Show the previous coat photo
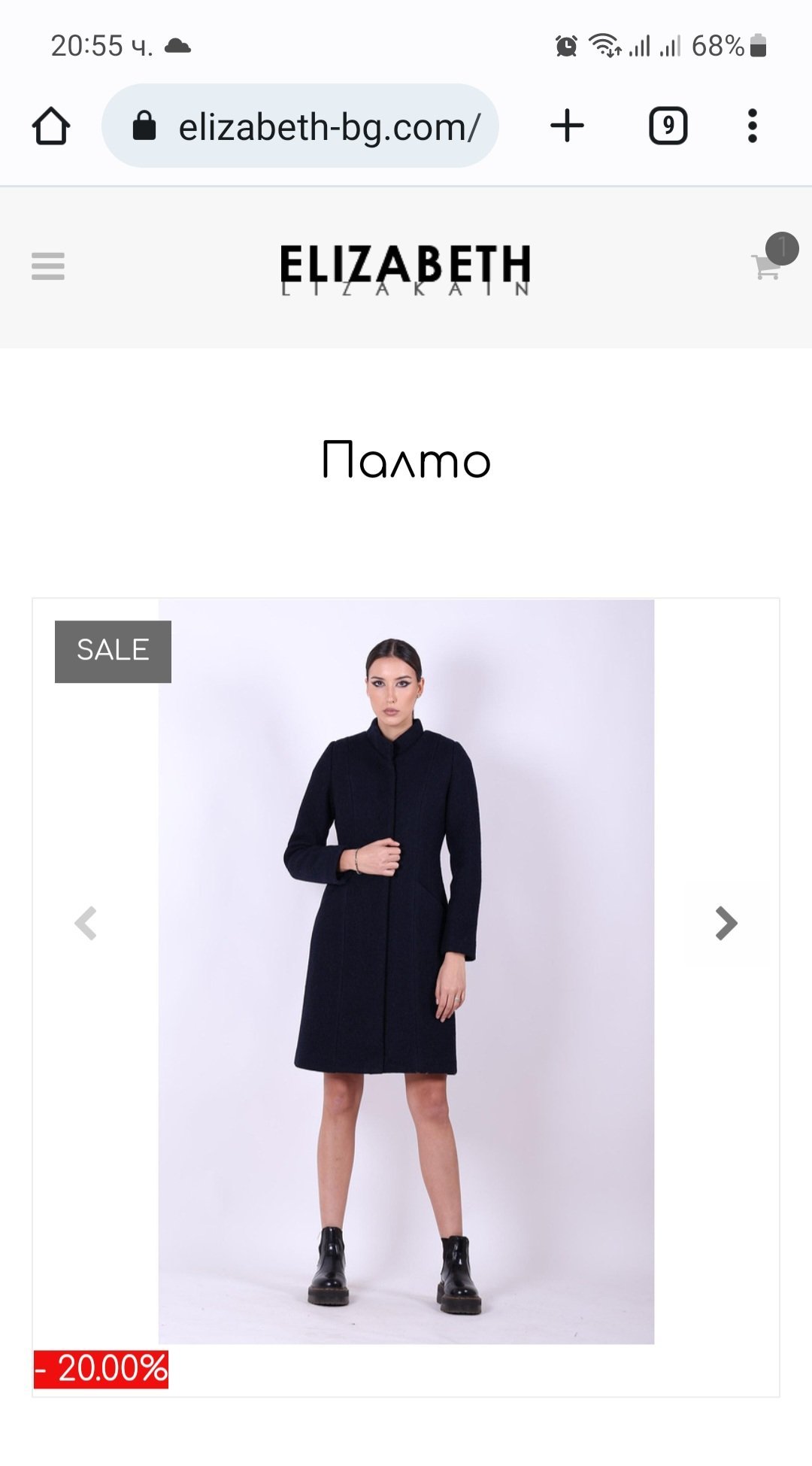The image size is (812, 1466). pos(86,924)
